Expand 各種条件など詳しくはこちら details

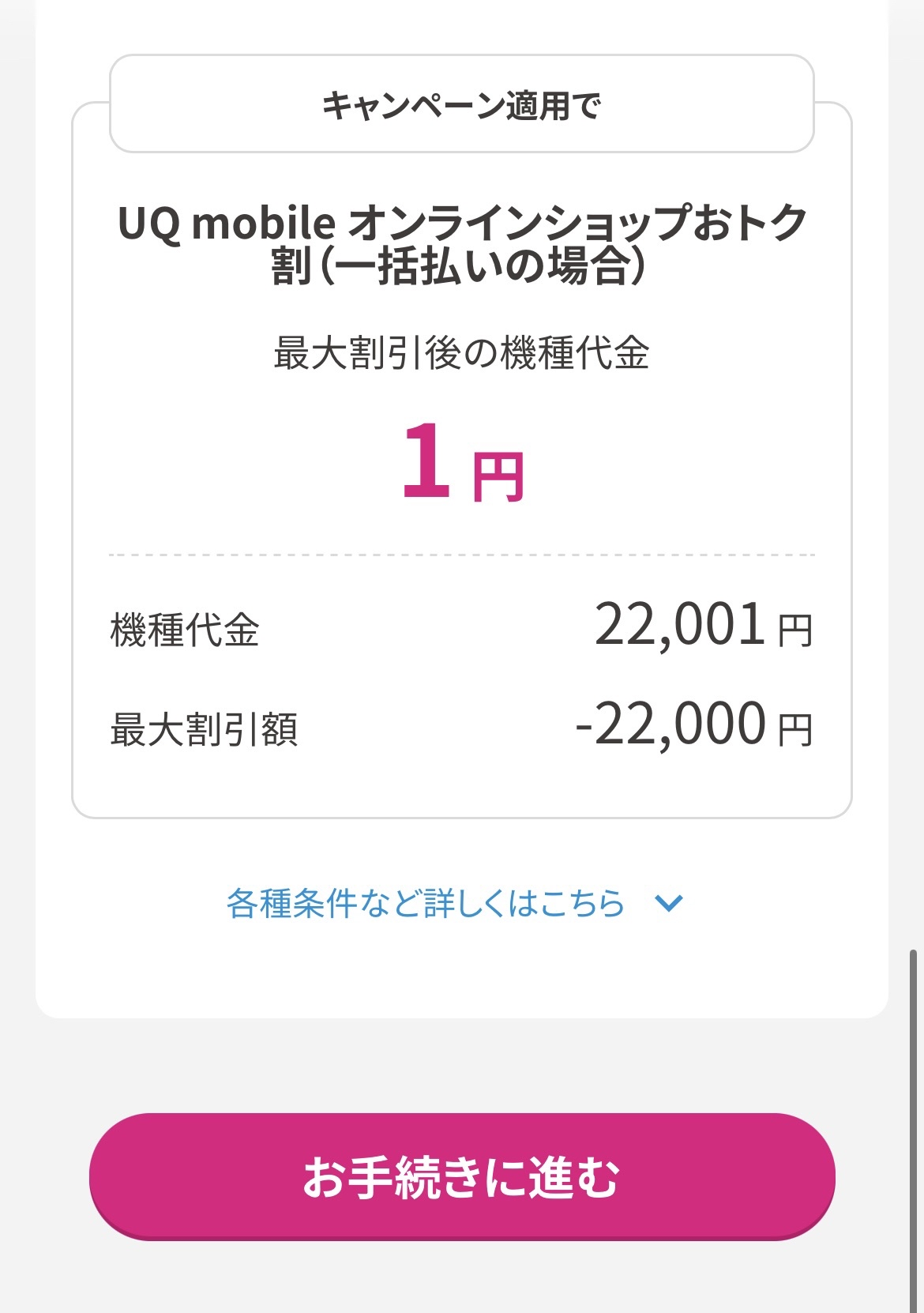[x=454, y=903]
